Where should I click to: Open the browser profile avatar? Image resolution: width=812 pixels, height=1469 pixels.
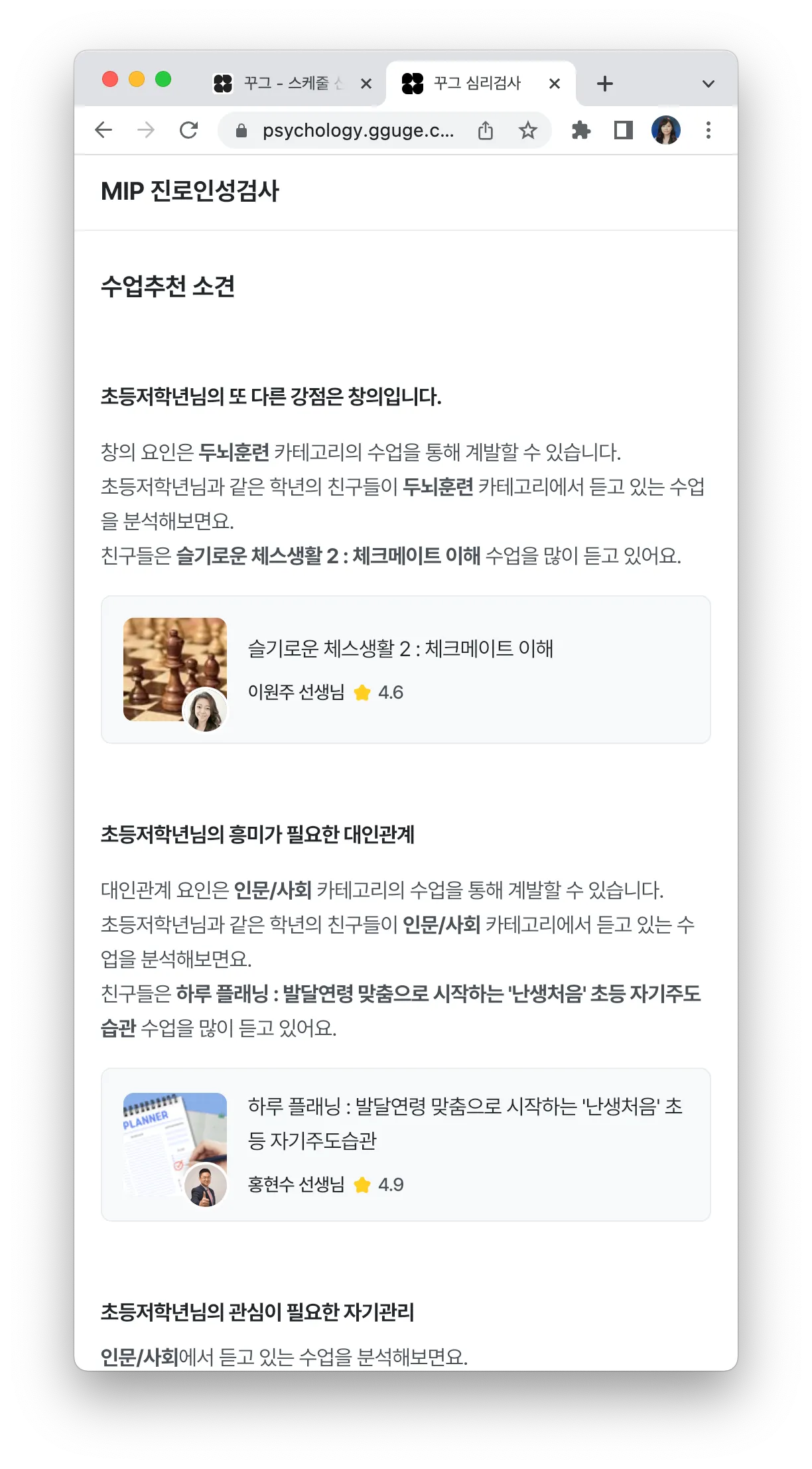point(666,130)
